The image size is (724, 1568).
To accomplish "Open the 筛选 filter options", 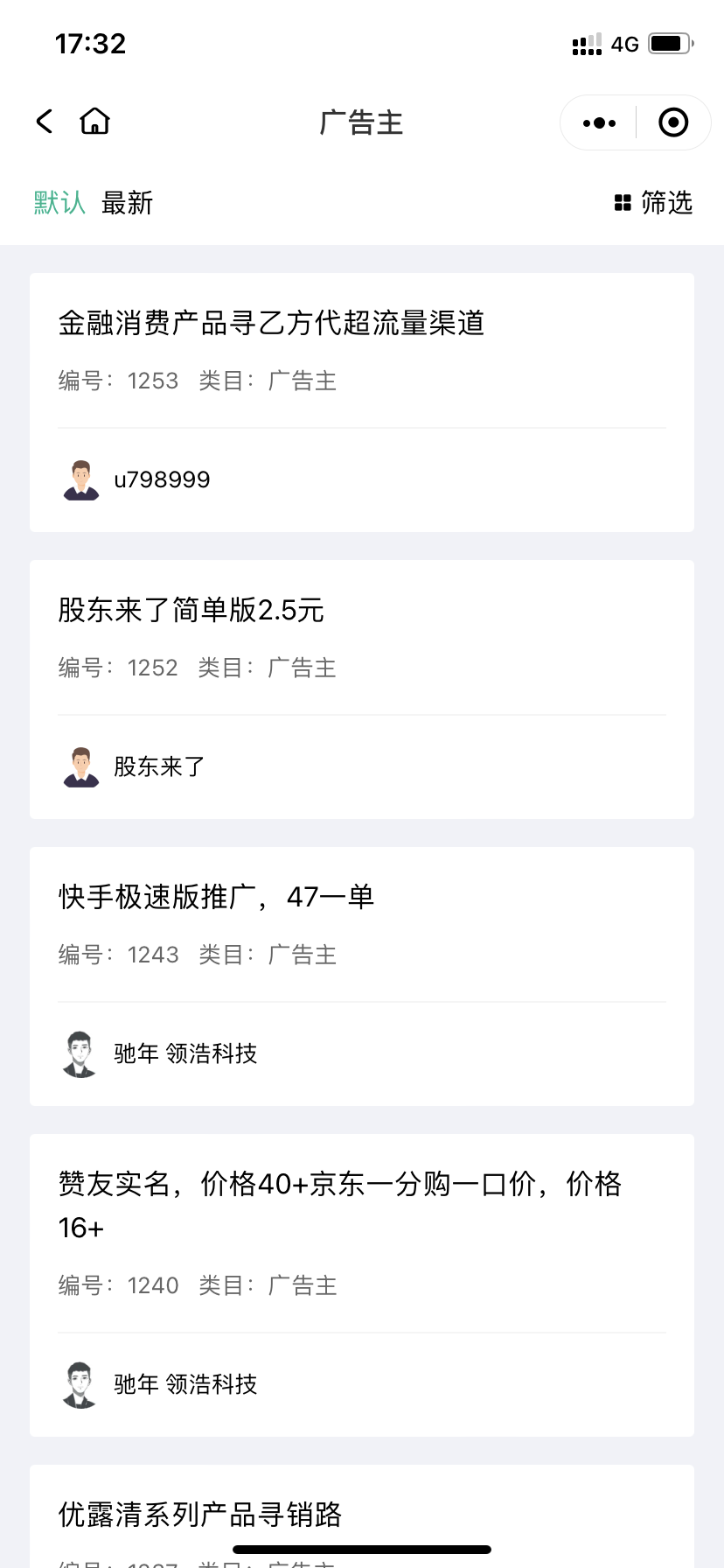I will (654, 203).
